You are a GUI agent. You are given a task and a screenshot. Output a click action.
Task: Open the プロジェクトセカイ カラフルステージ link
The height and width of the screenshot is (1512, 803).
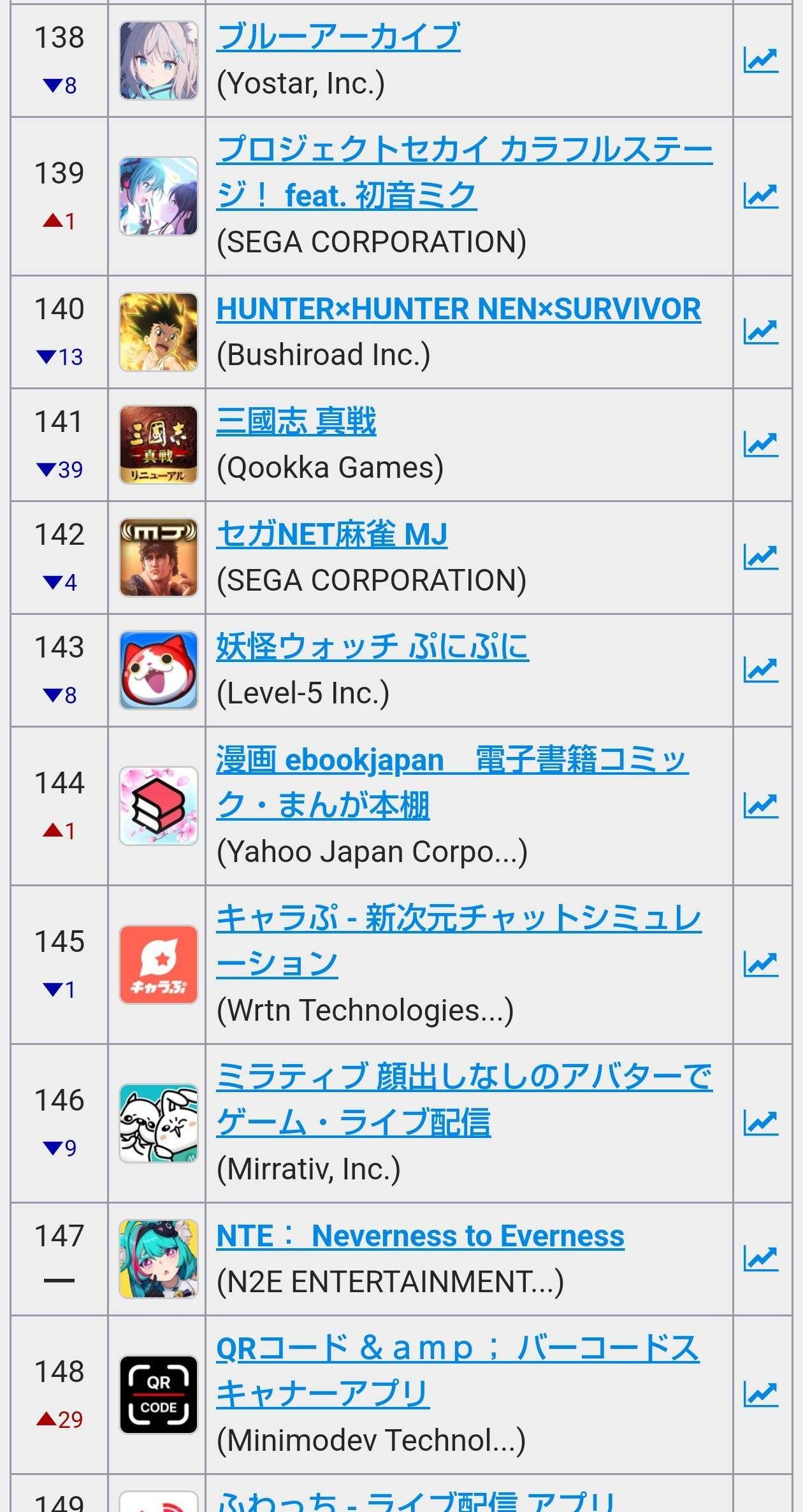point(464,151)
